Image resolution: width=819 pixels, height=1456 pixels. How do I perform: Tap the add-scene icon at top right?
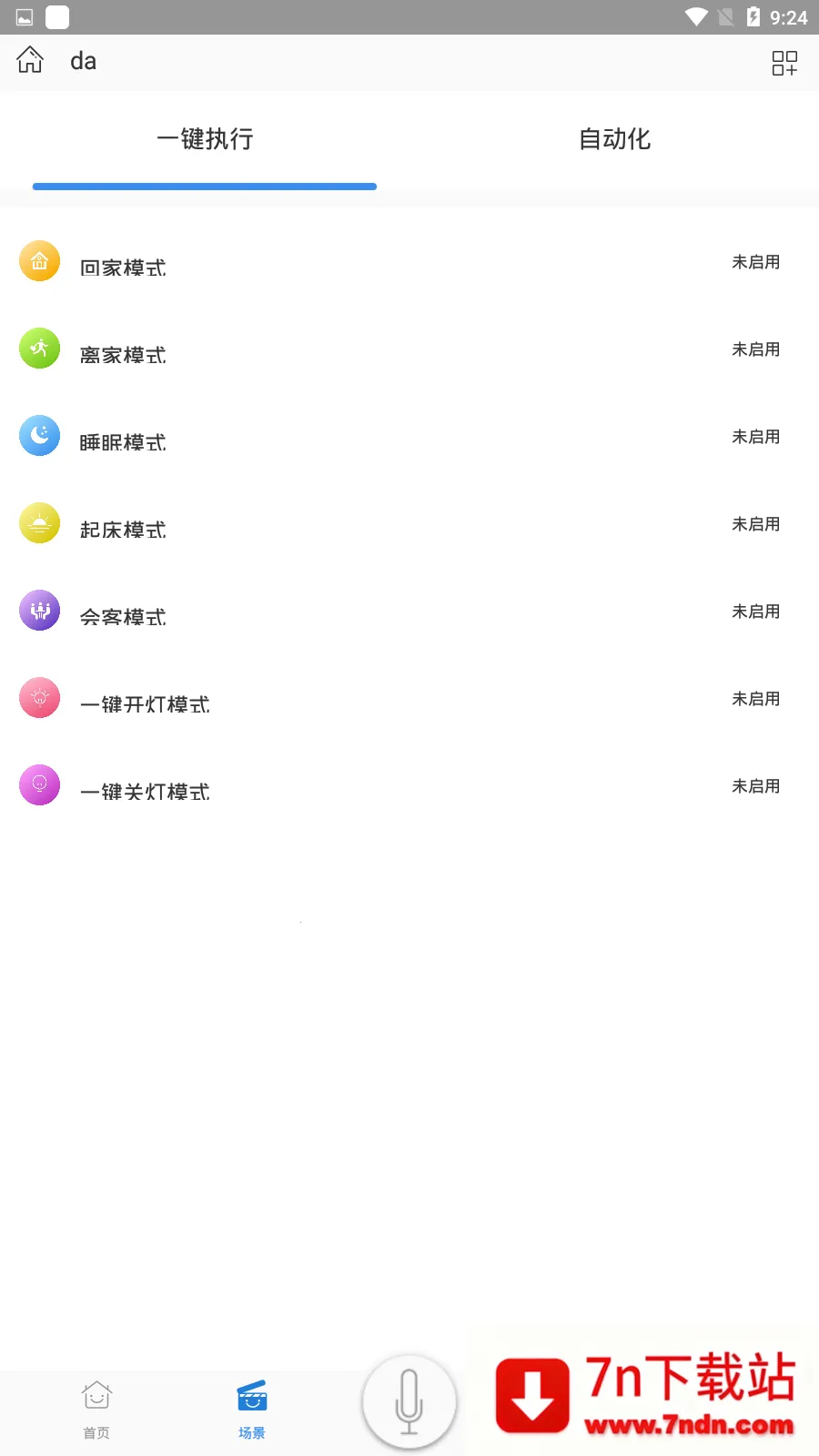[785, 63]
